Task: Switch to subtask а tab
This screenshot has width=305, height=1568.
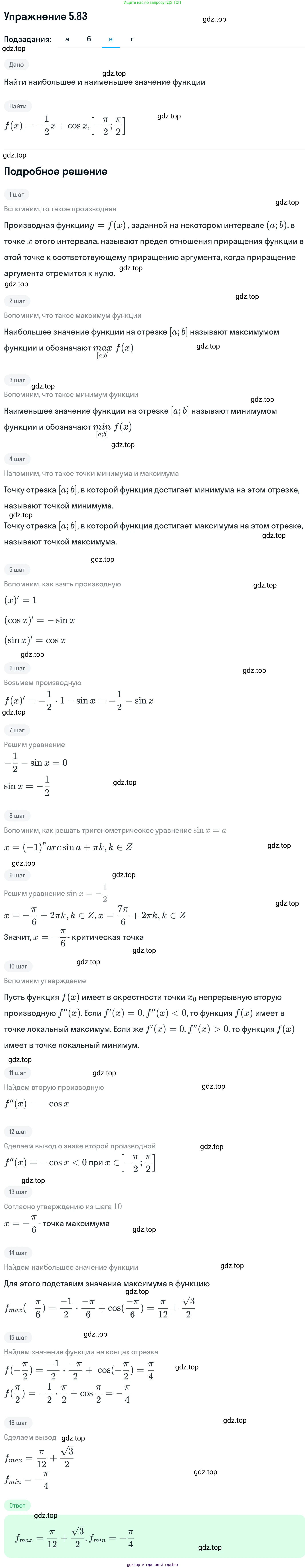Action: tap(67, 39)
